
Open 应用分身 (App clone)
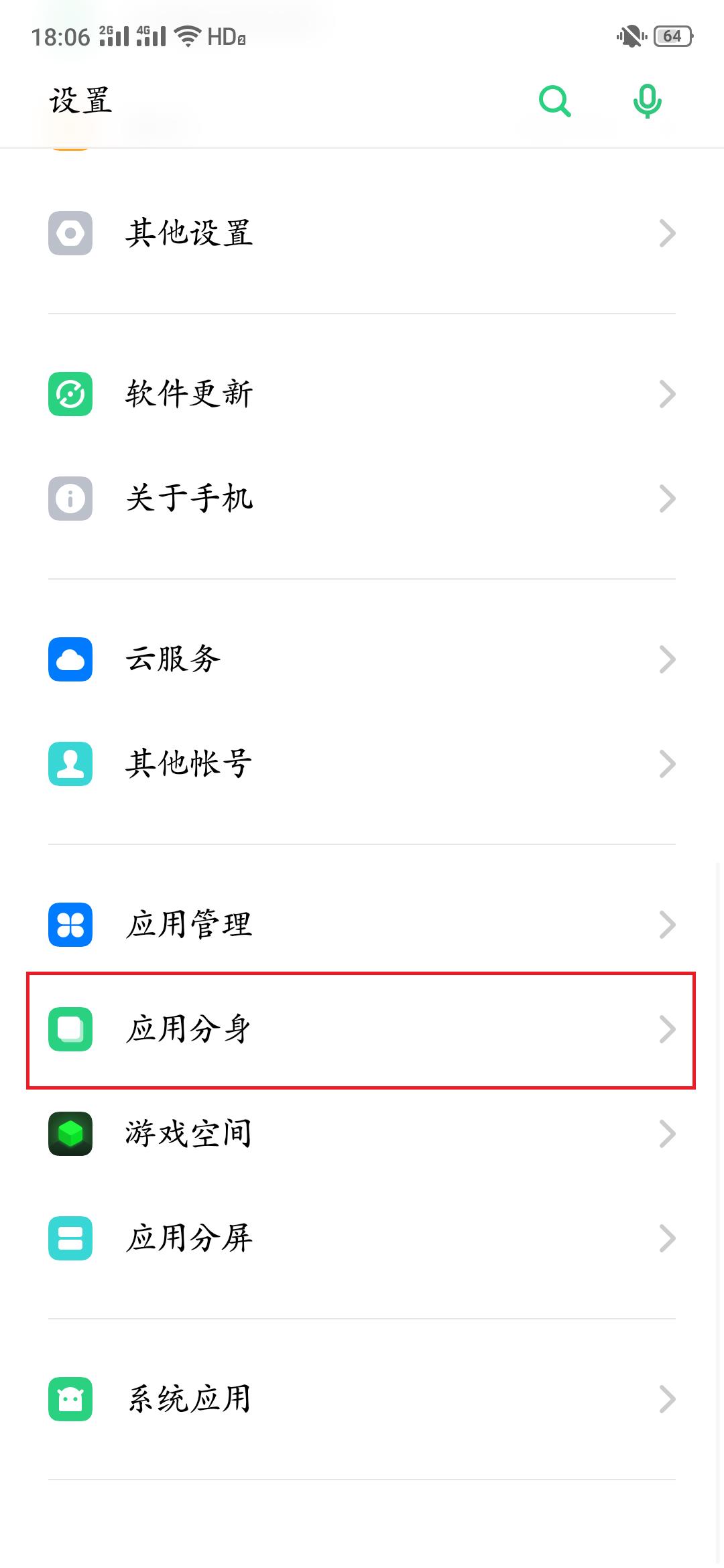tap(362, 1029)
